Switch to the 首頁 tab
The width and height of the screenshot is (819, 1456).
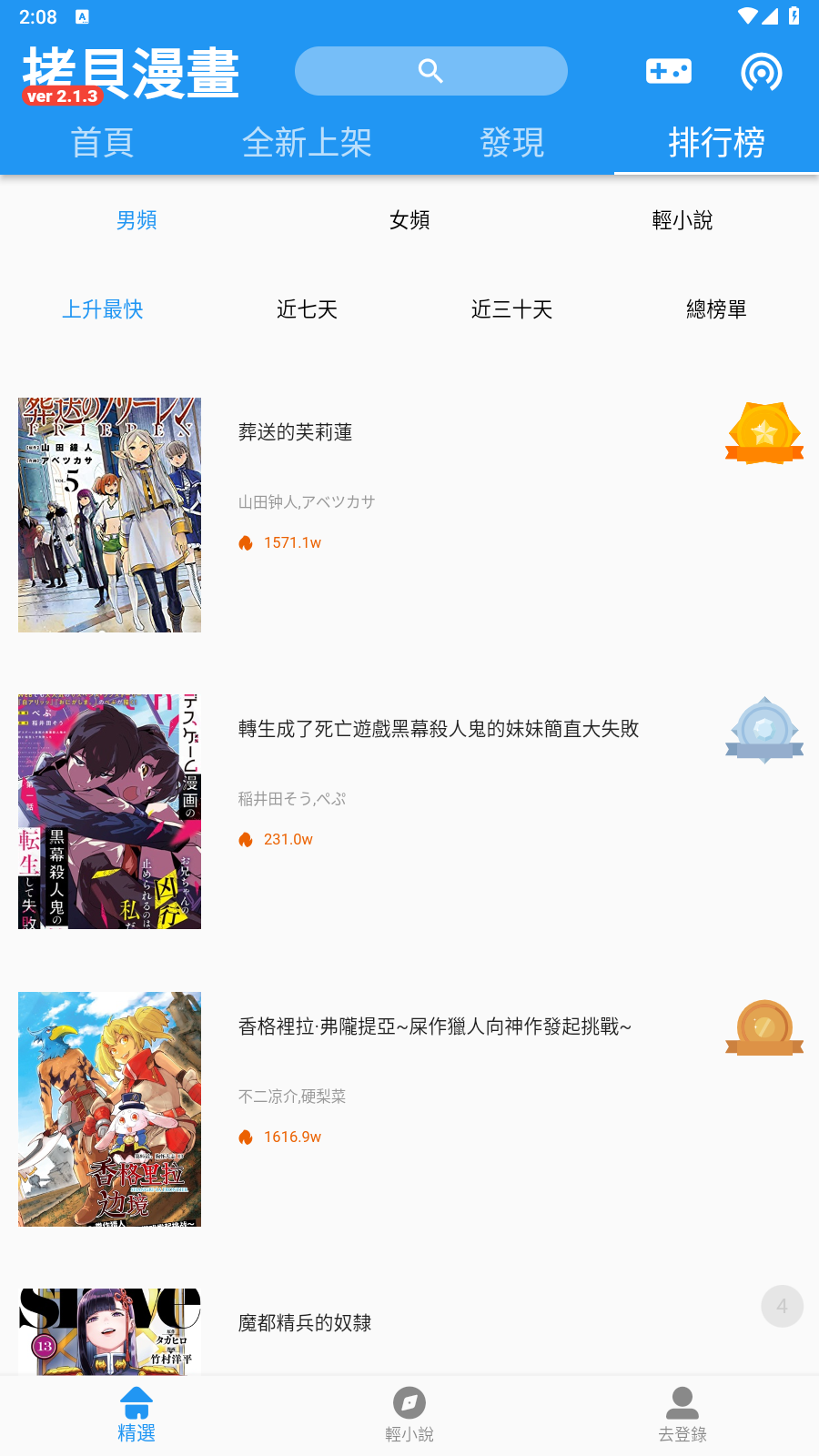tap(102, 143)
